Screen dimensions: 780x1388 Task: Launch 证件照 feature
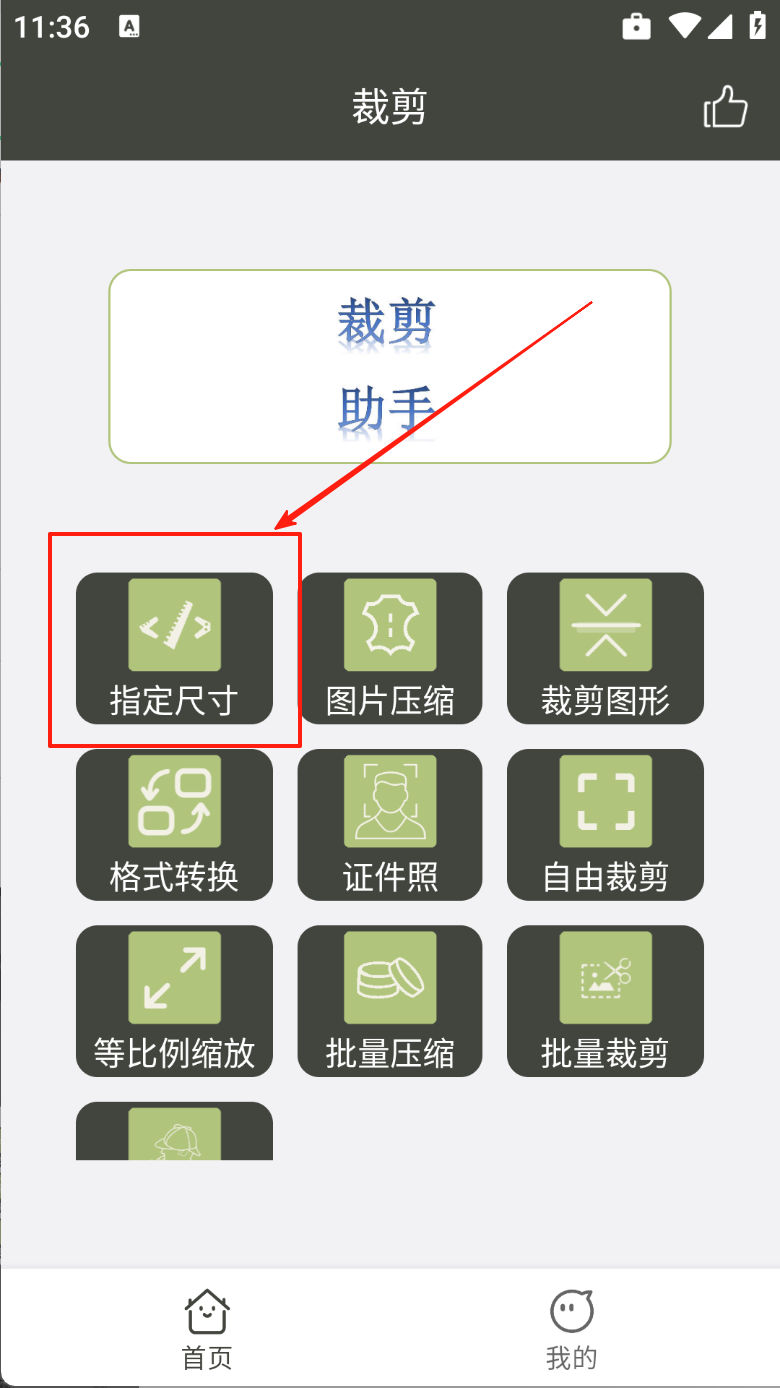click(x=390, y=824)
